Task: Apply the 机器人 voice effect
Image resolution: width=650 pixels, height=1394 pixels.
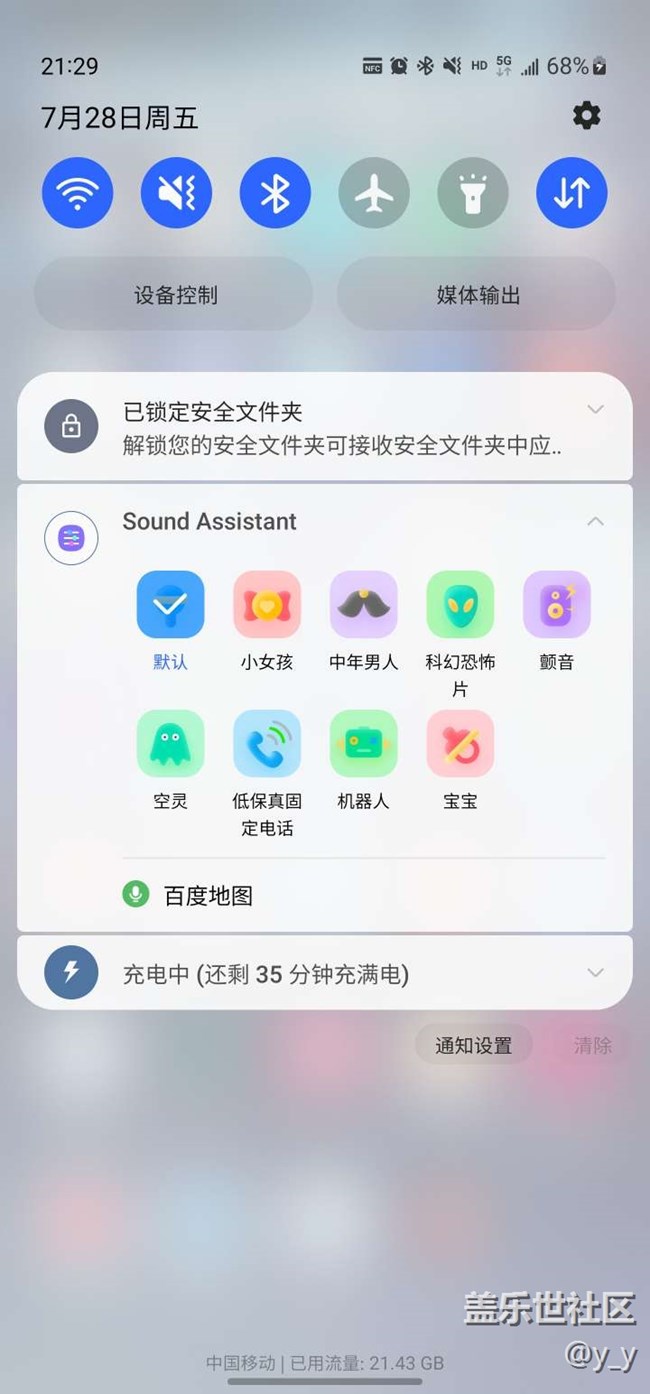Action: [x=364, y=744]
